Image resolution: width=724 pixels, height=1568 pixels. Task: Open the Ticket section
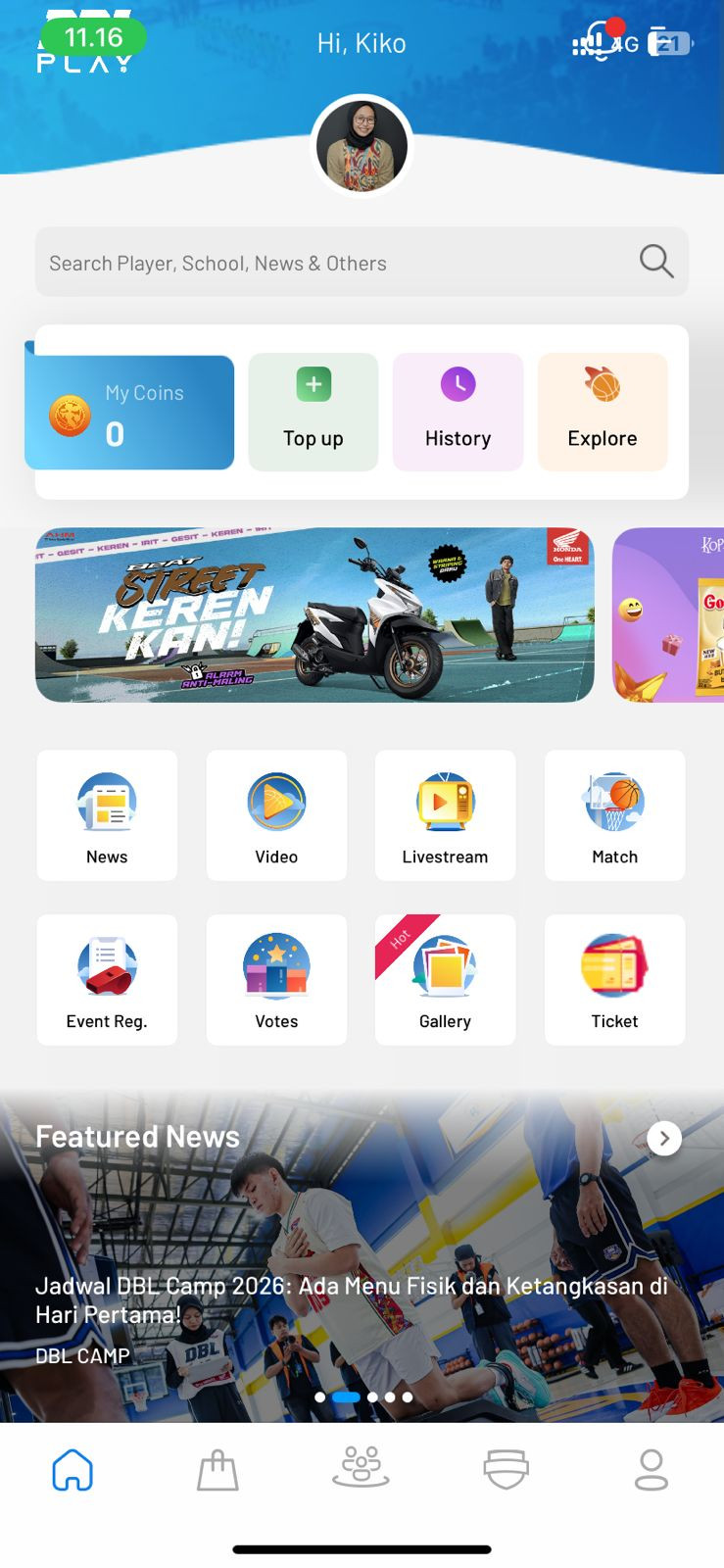click(x=614, y=980)
